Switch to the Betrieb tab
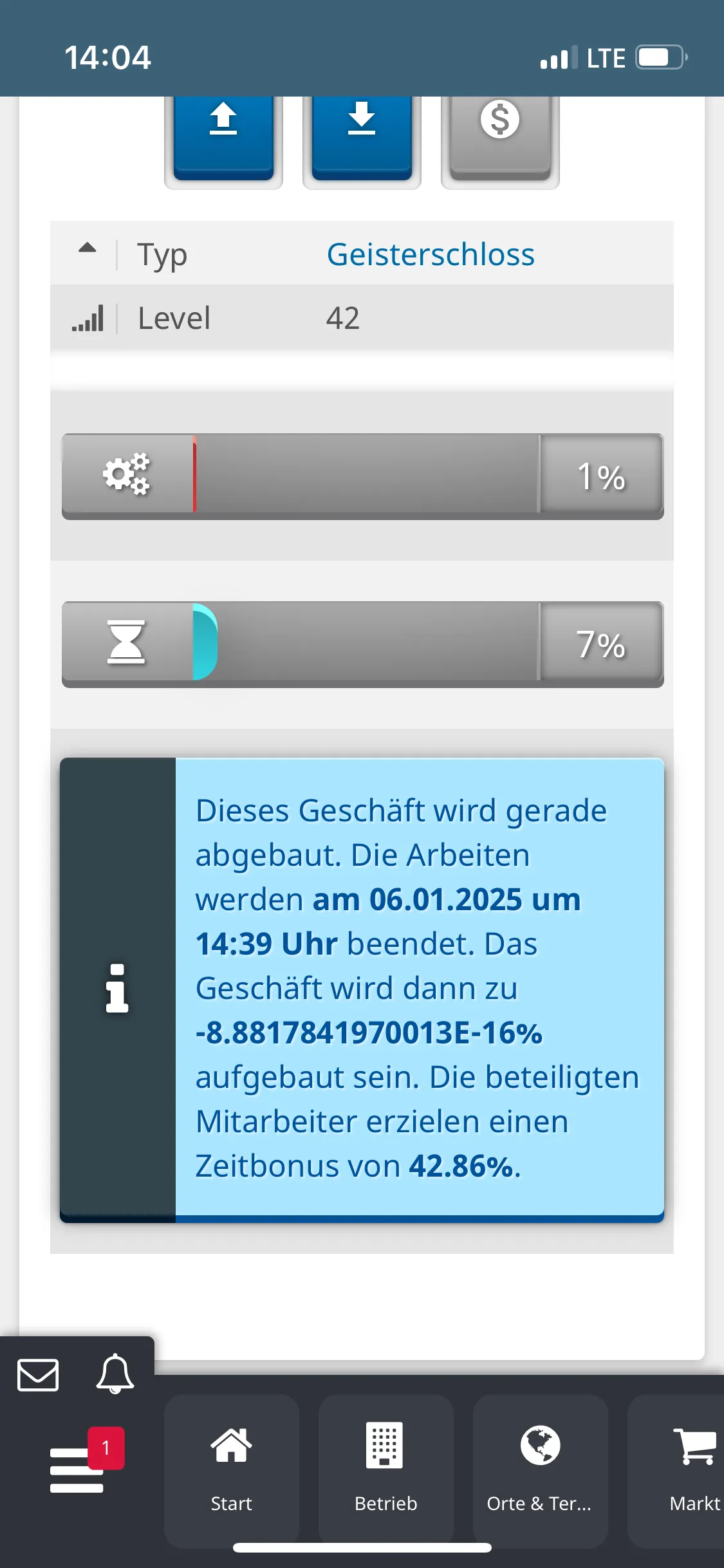This screenshot has width=724, height=1568. coord(385,1470)
